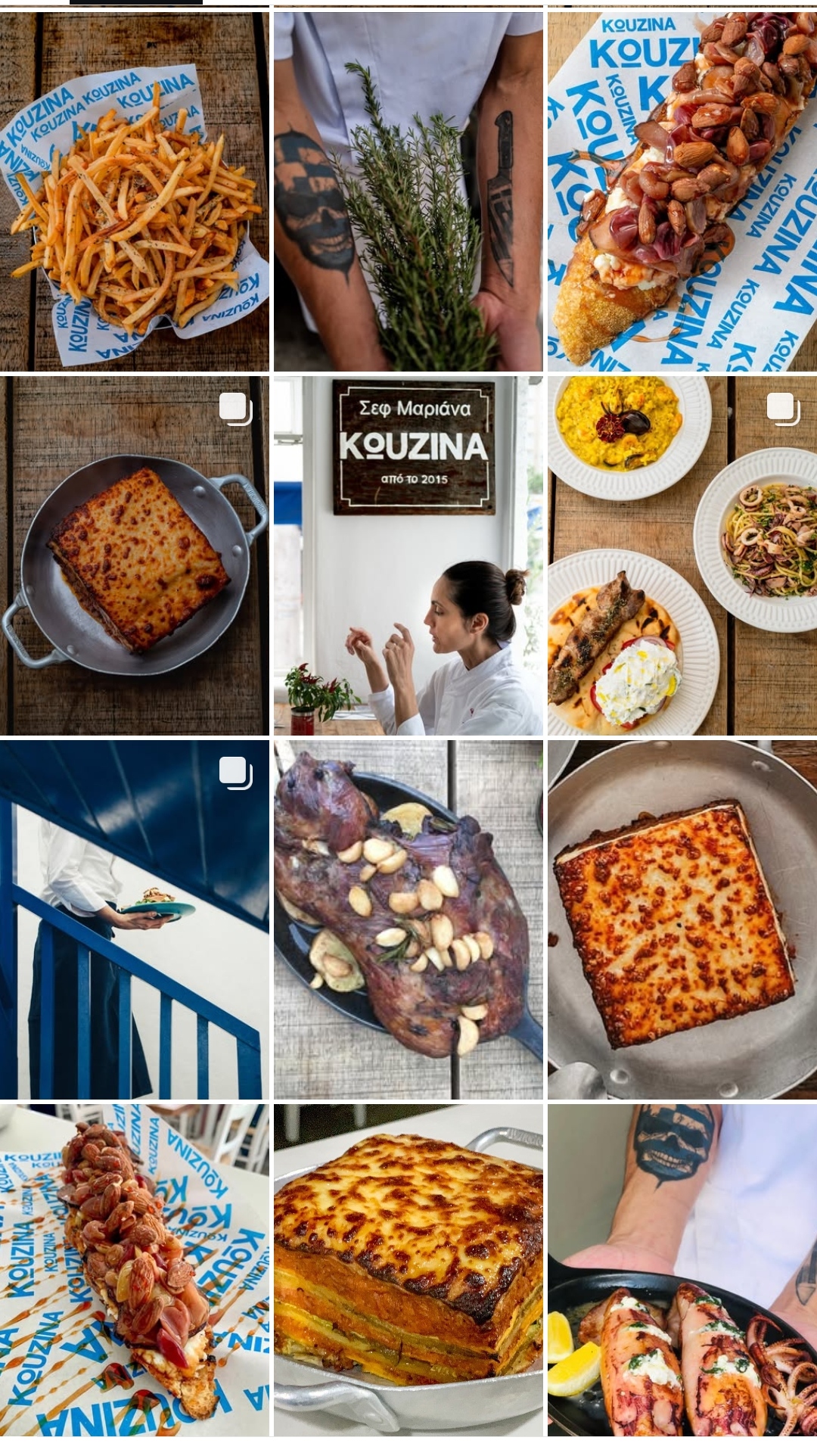The height and width of the screenshot is (1456, 817).
Task: Open the waiter on blue staircase post
Action: click(x=135, y=919)
